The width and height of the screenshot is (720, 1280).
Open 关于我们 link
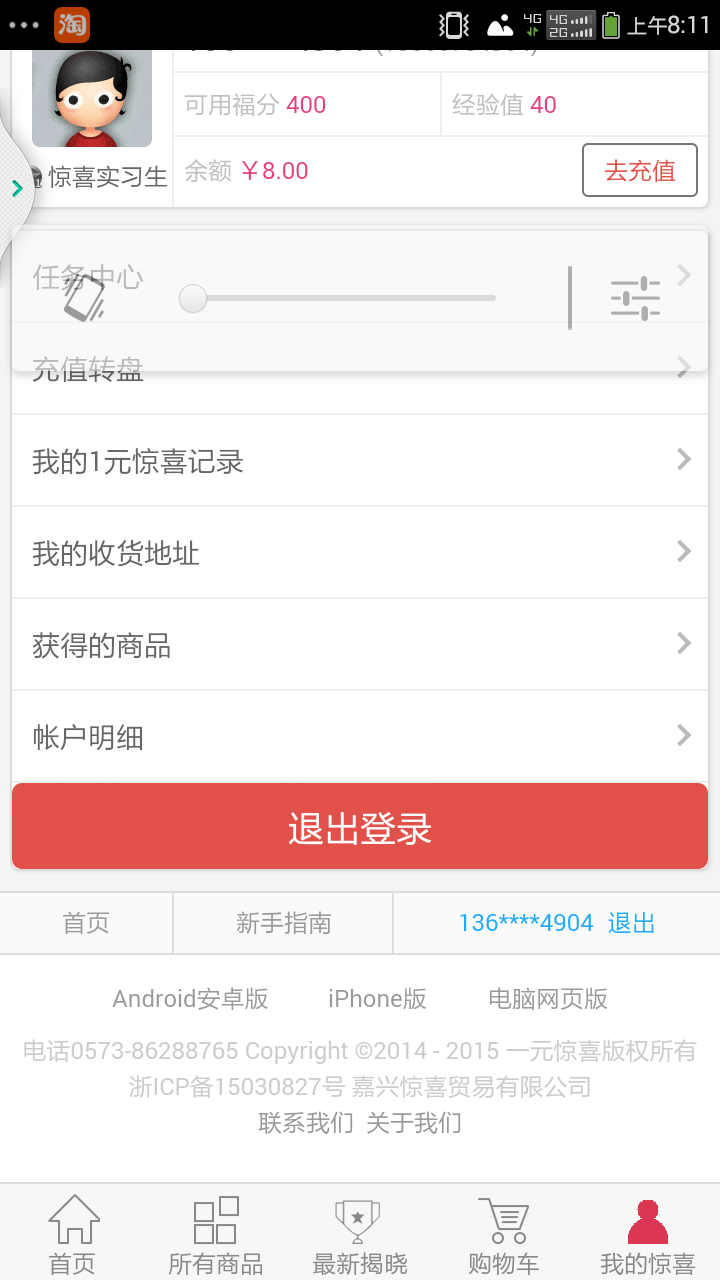pyautogui.click(x=414, y=1122)
